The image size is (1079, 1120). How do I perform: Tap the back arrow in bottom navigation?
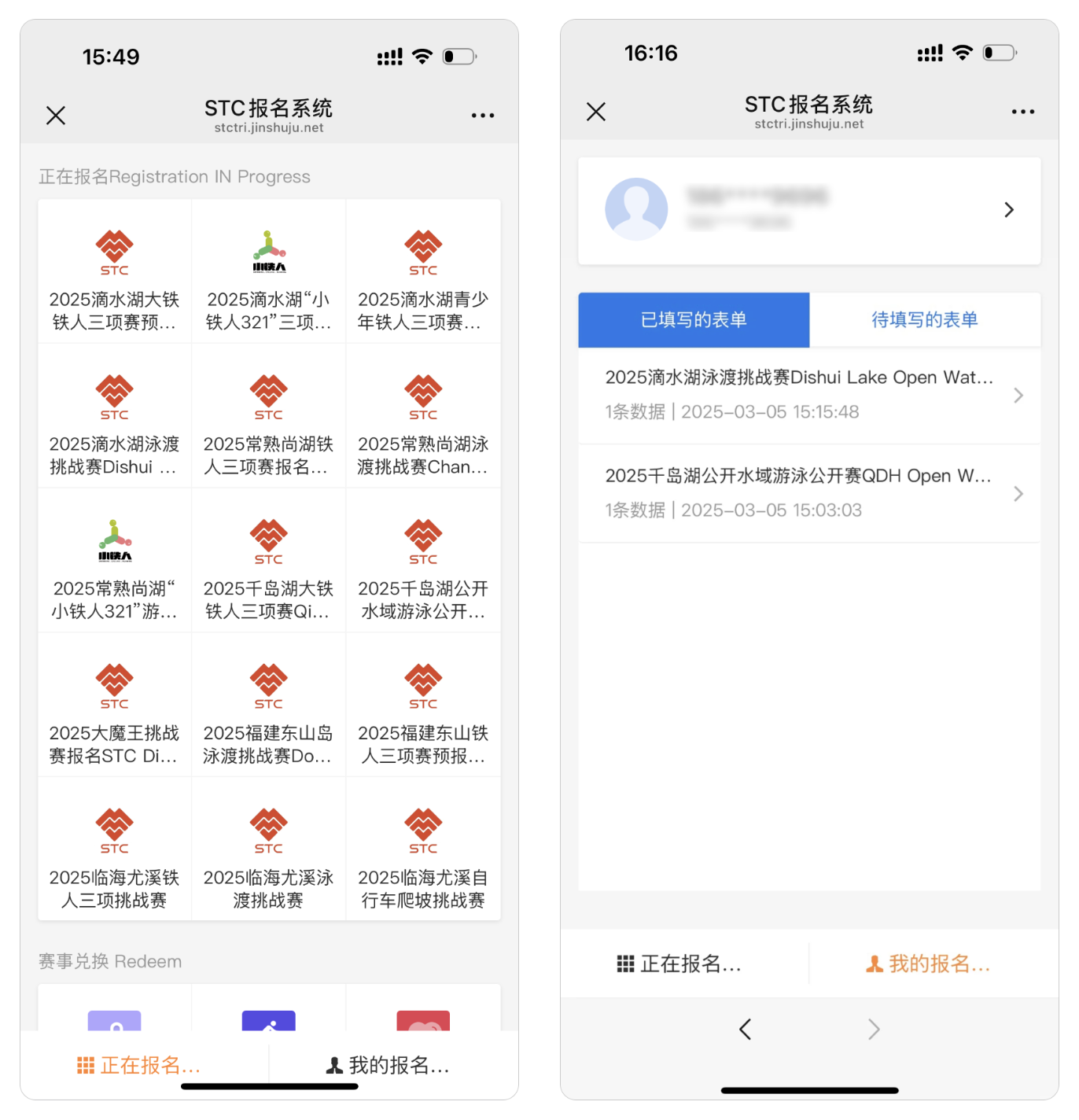tap(745, 1029)
